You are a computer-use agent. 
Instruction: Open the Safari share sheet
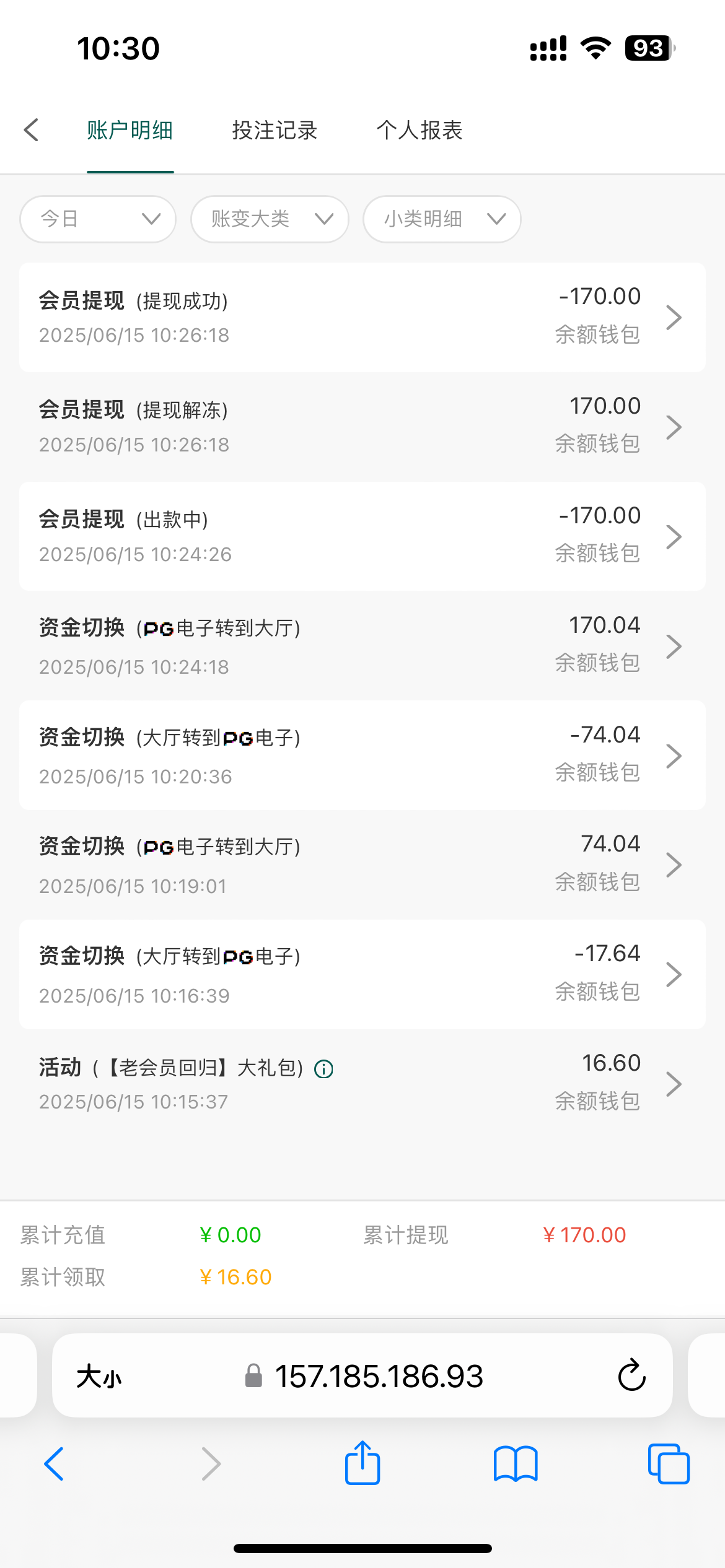[362, 1463]
